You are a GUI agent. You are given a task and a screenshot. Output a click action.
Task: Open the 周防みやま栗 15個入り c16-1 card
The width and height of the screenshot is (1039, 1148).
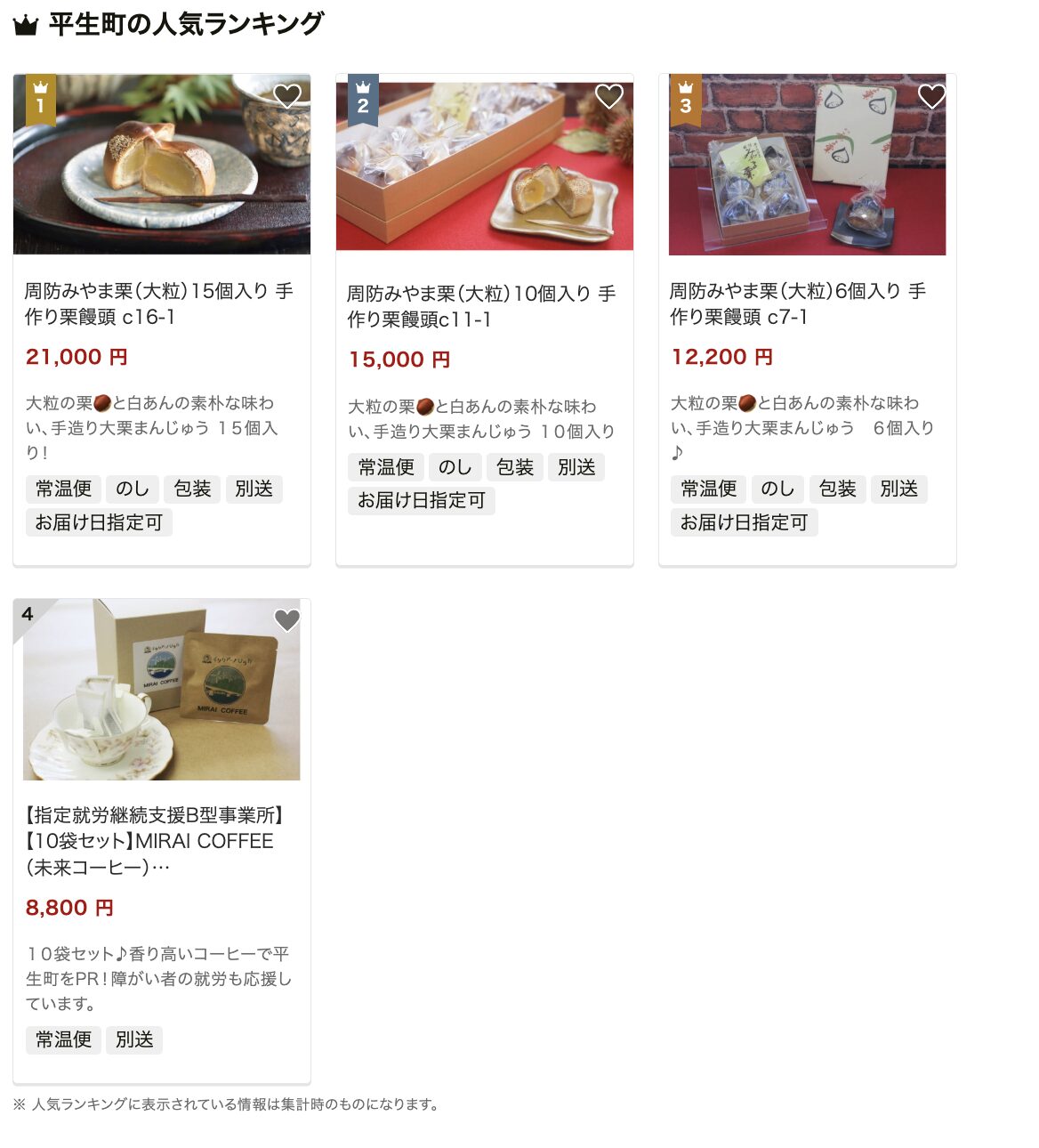click(x=158, y=303)
